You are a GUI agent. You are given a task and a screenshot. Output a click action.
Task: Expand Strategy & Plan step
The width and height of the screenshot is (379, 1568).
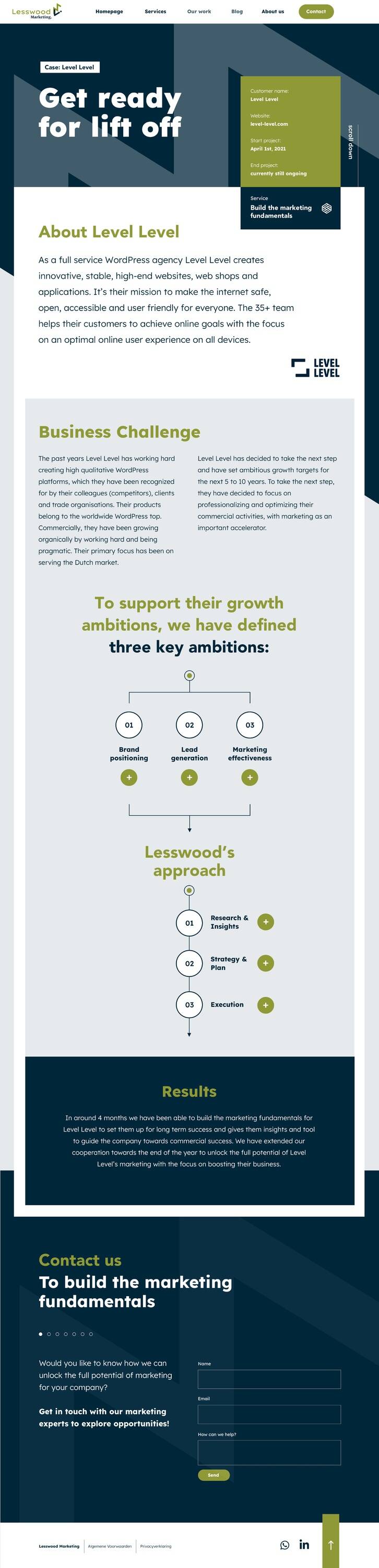265,963
